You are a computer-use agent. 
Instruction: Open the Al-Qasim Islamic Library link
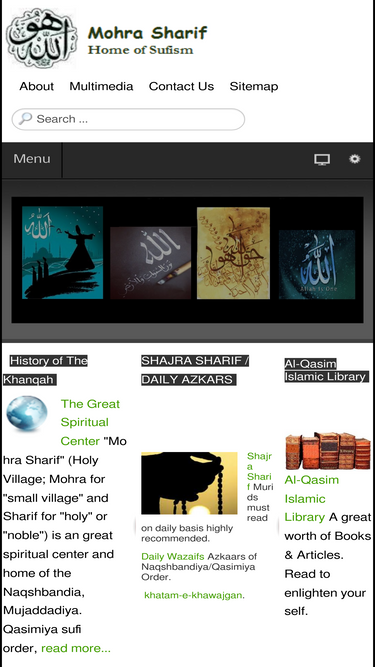click(312, 499)
